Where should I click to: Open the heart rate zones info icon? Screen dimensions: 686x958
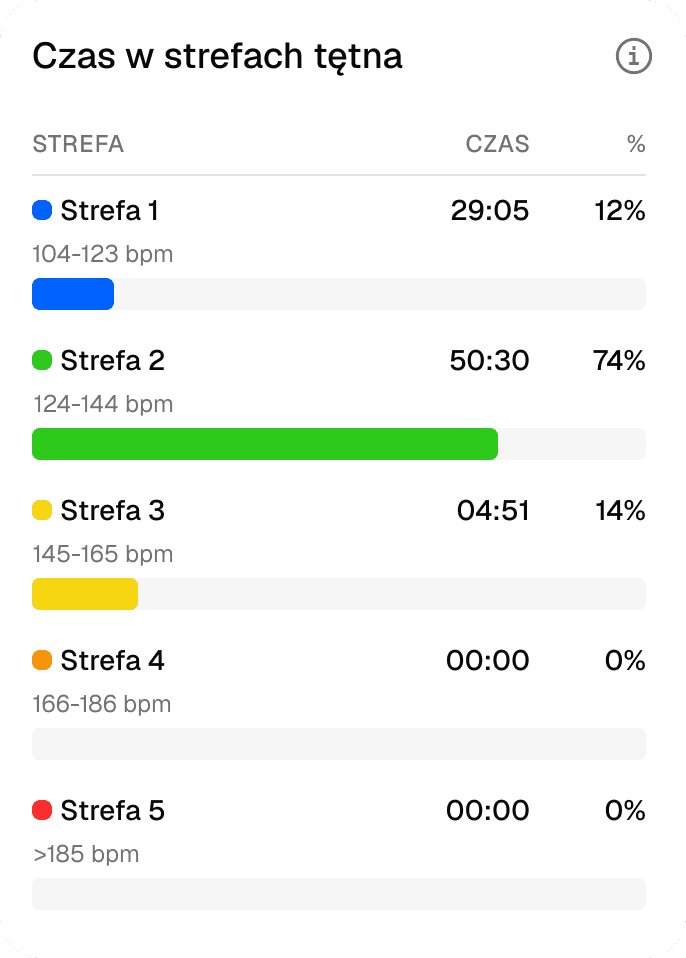pyautogui.click(x=633, y=57)
